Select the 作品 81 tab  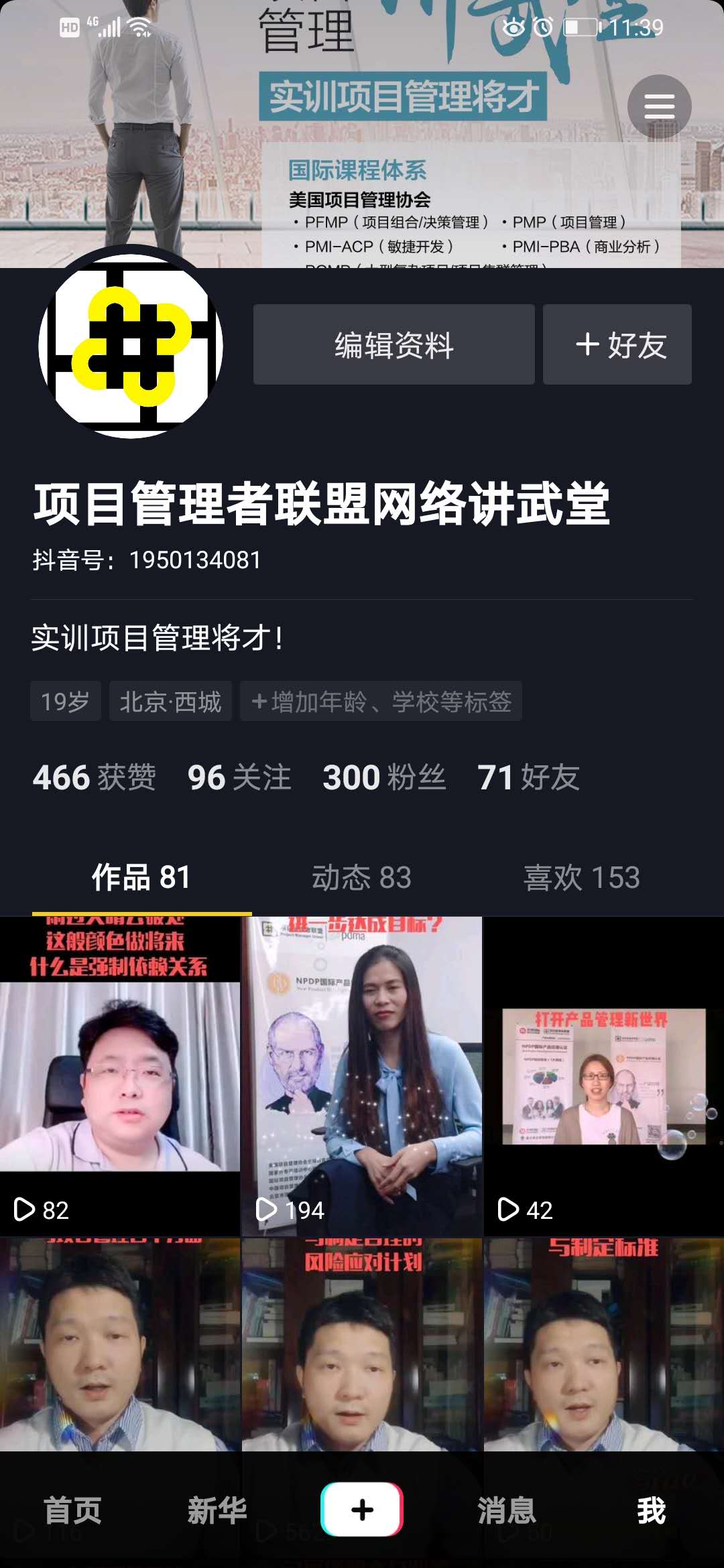141,877
